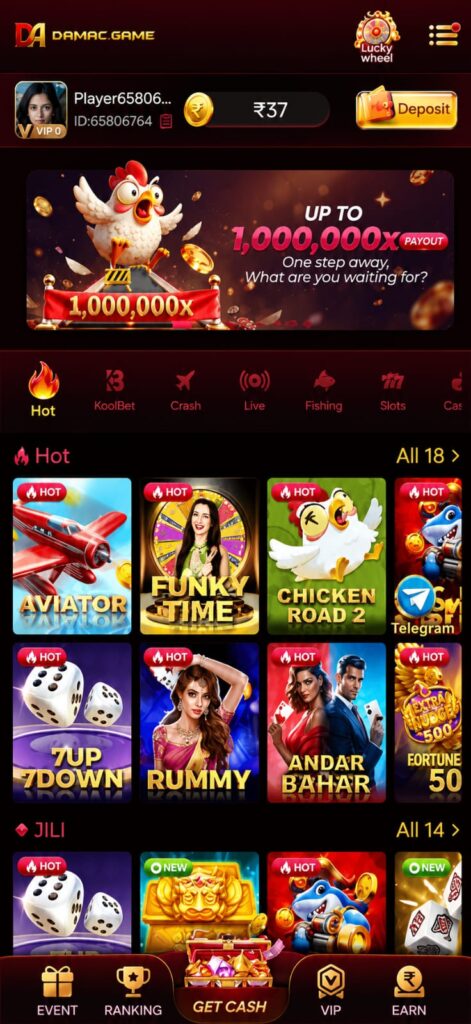Launch the Aviator game
The width and height of the screenshot is (471, 1024).
72,556
